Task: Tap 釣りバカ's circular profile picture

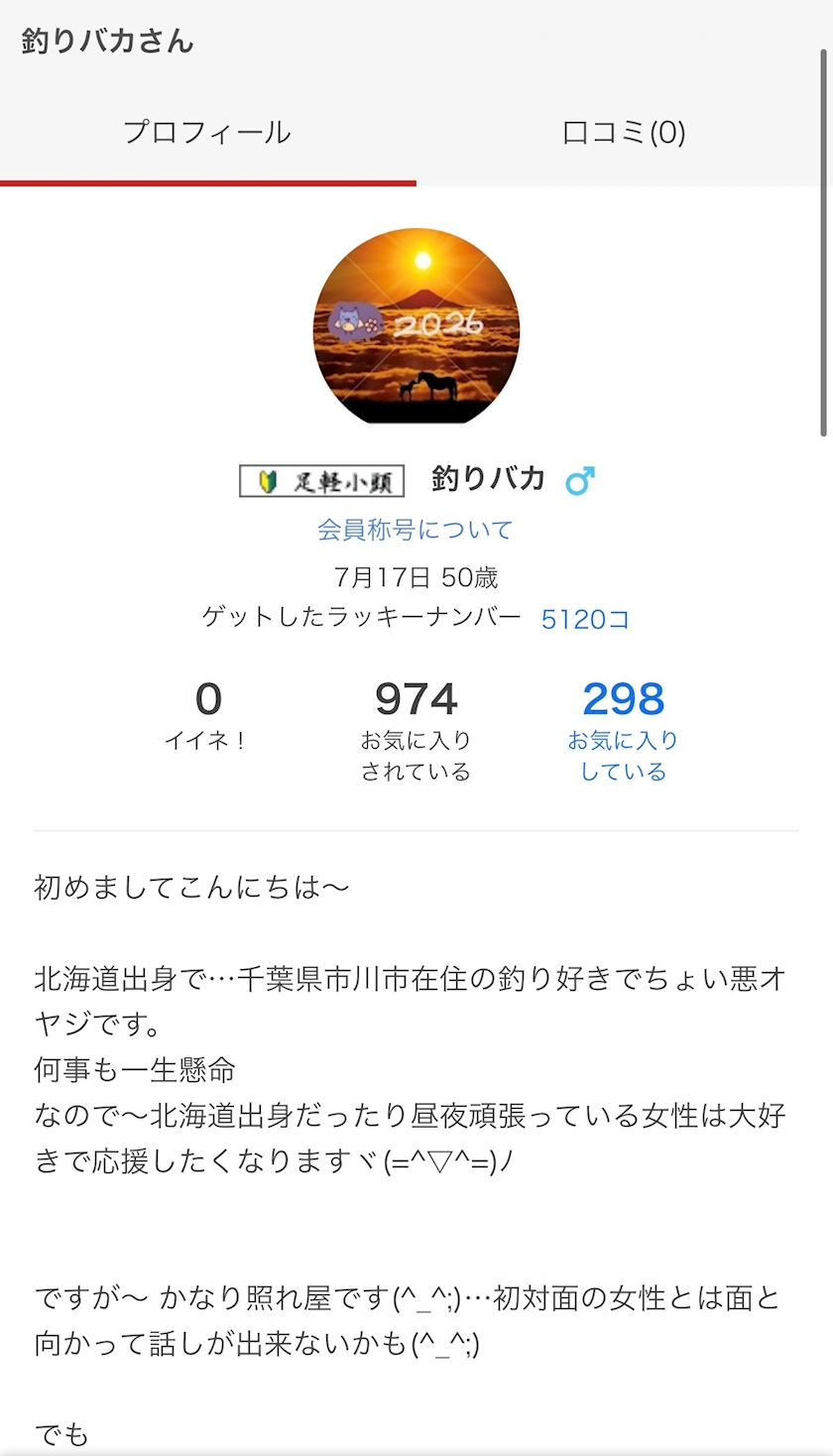Action: (416, 326)
